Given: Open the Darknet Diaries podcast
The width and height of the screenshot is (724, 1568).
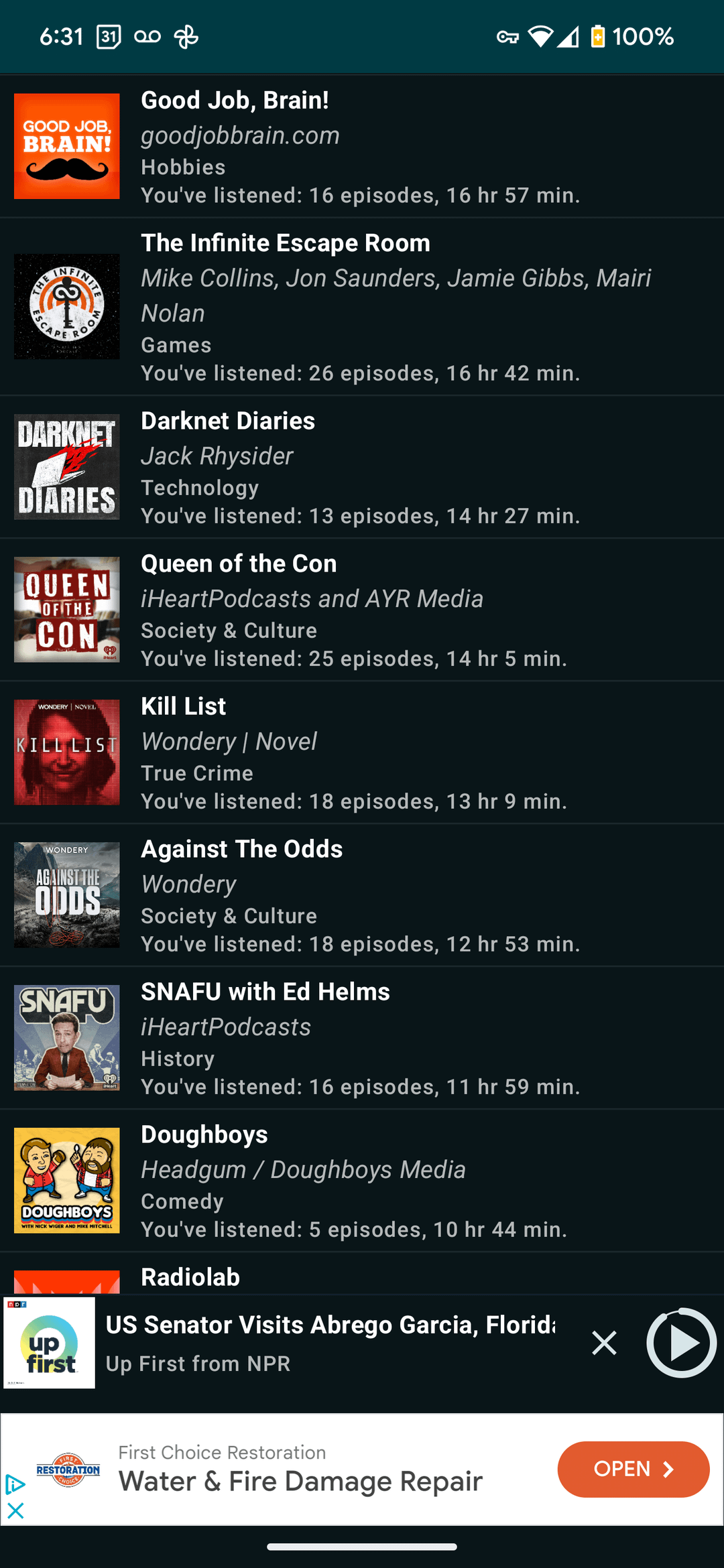Looking at the screenshot, I should pyautogui.click(x=362, y=467).
